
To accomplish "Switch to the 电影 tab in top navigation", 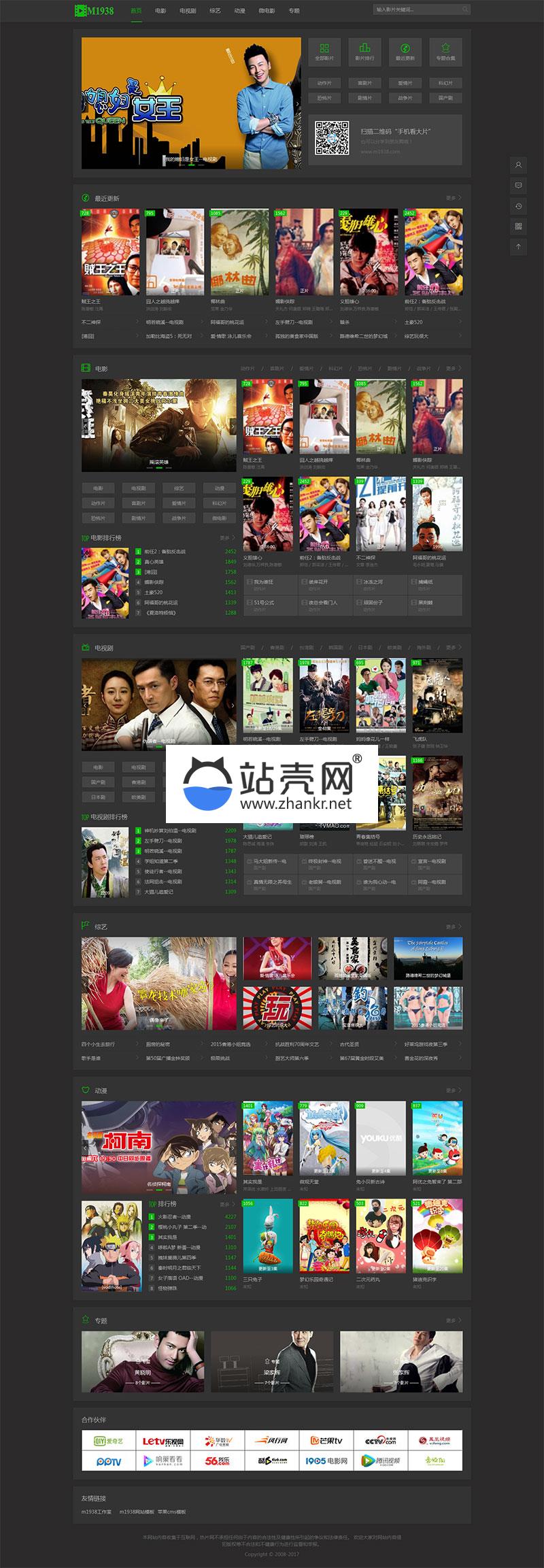I will pos(160,11).
